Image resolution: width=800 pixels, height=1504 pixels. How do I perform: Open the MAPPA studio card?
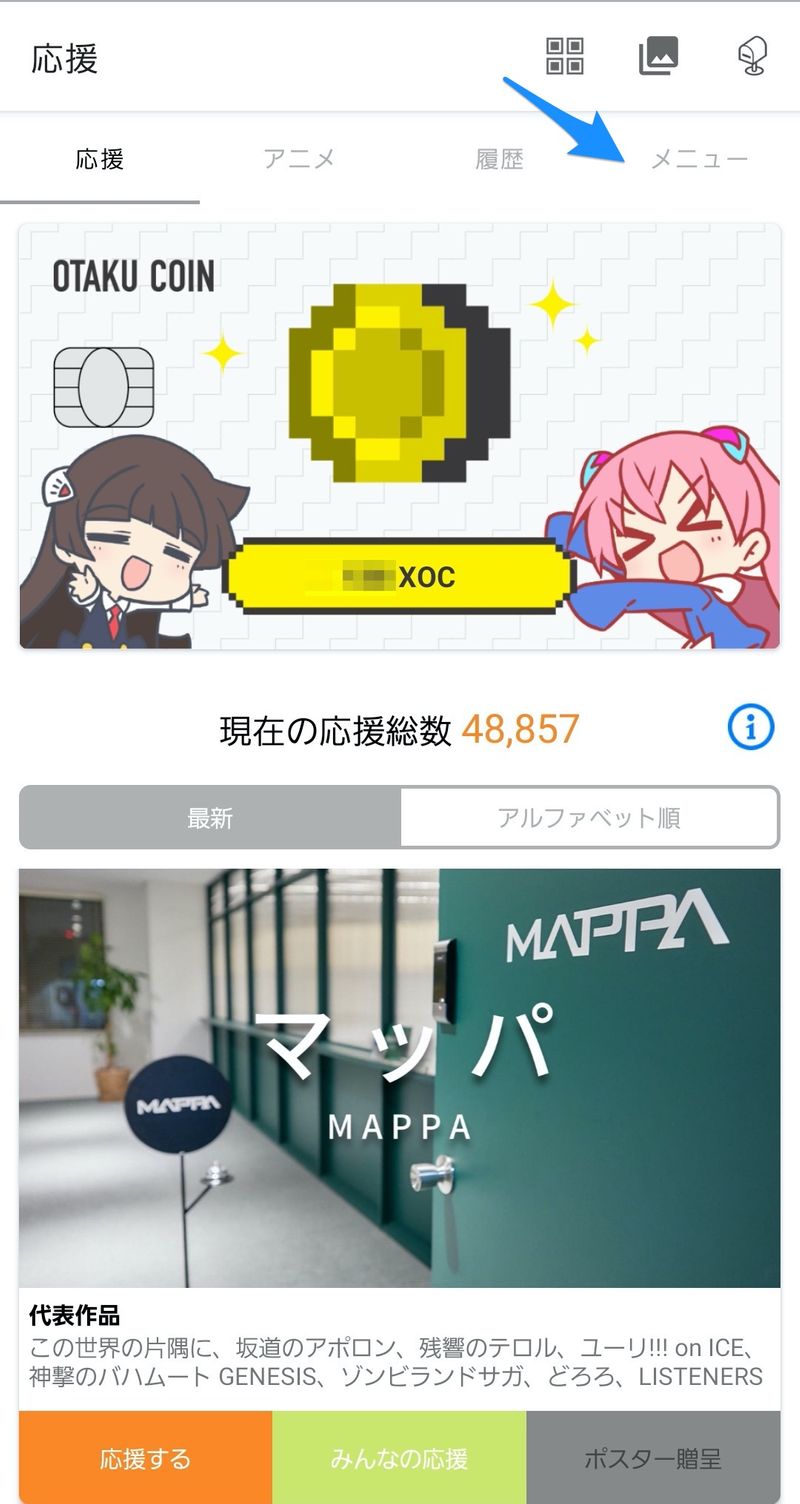coord(399,1077)
